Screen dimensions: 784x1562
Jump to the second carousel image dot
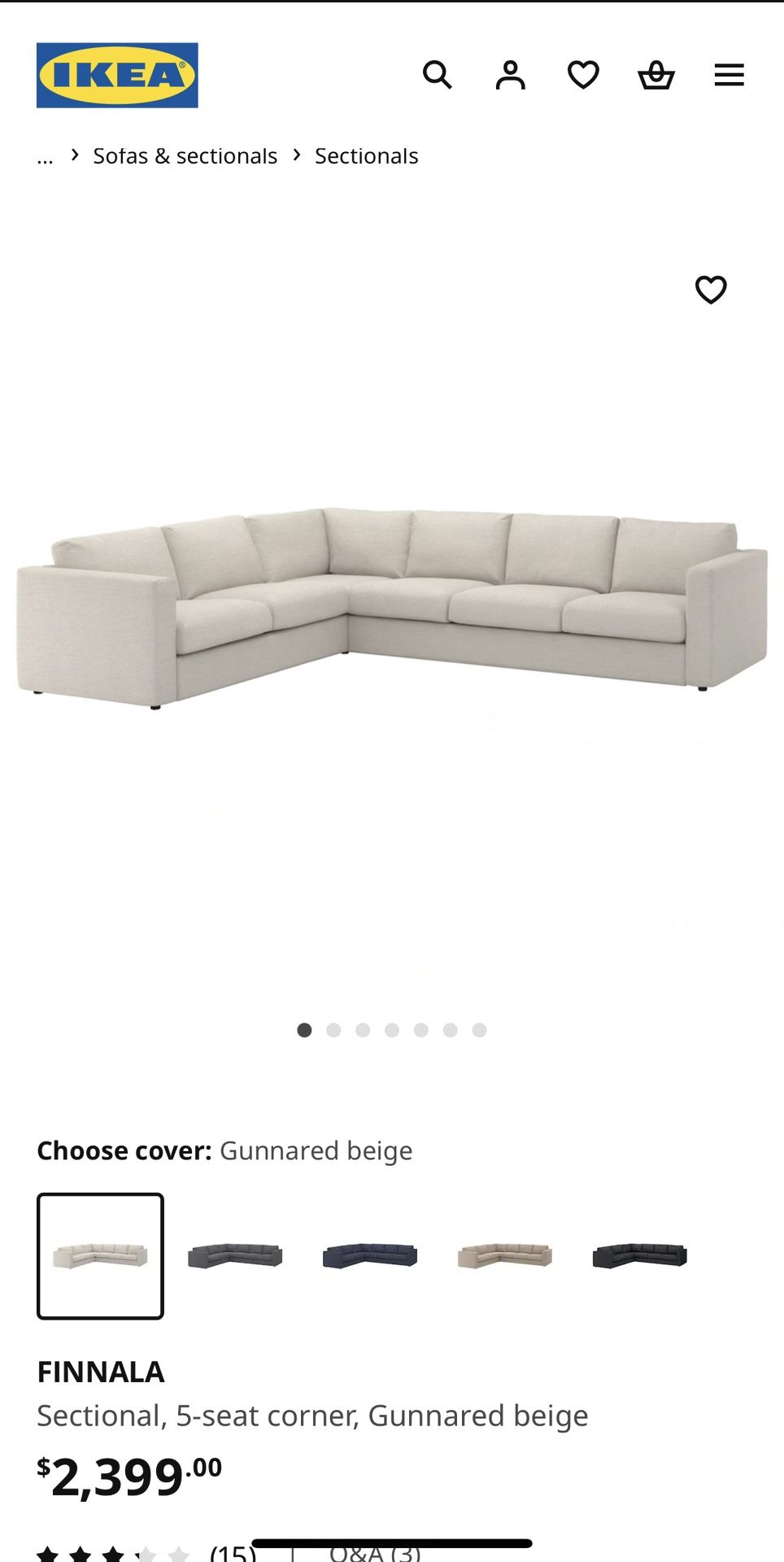[x=333, y=1030]
